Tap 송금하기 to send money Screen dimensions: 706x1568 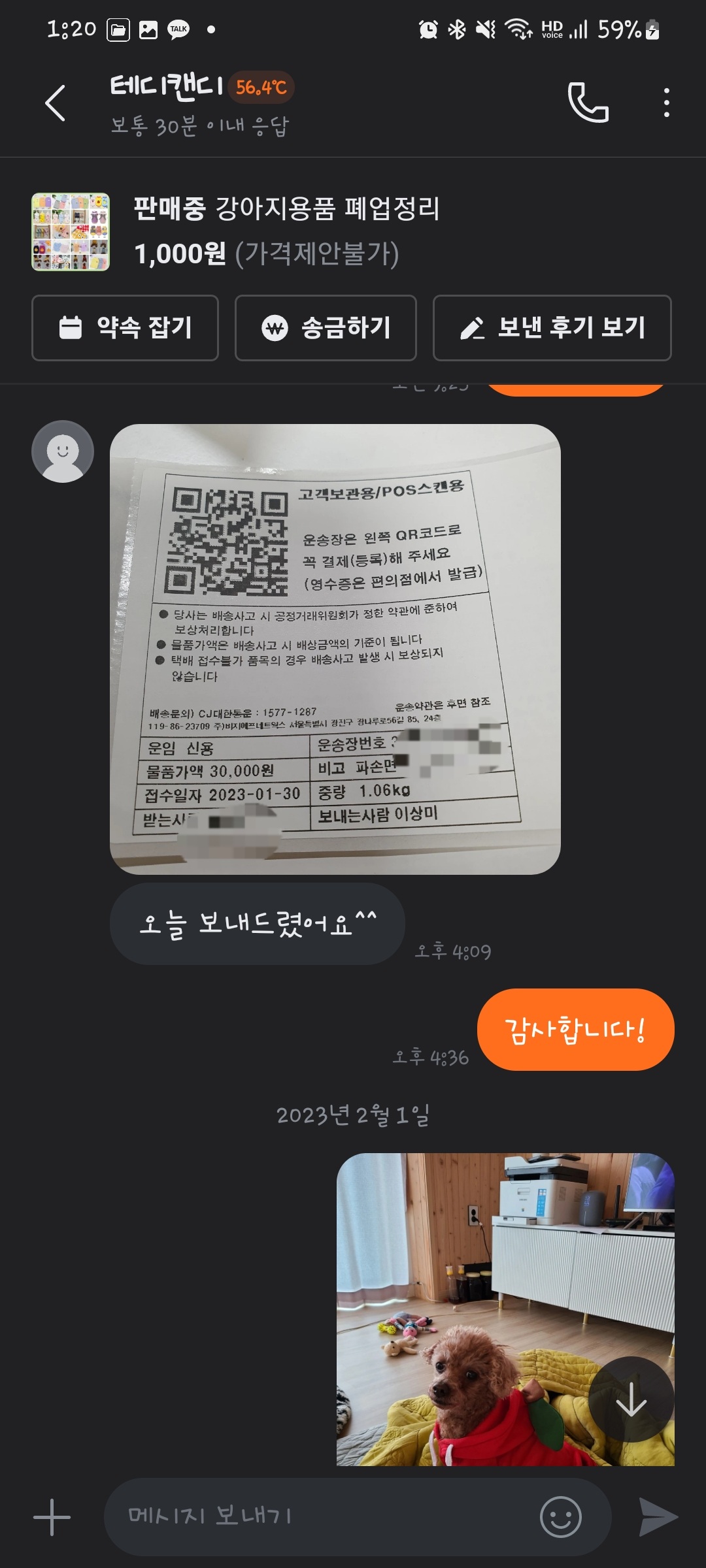[326, 328]
